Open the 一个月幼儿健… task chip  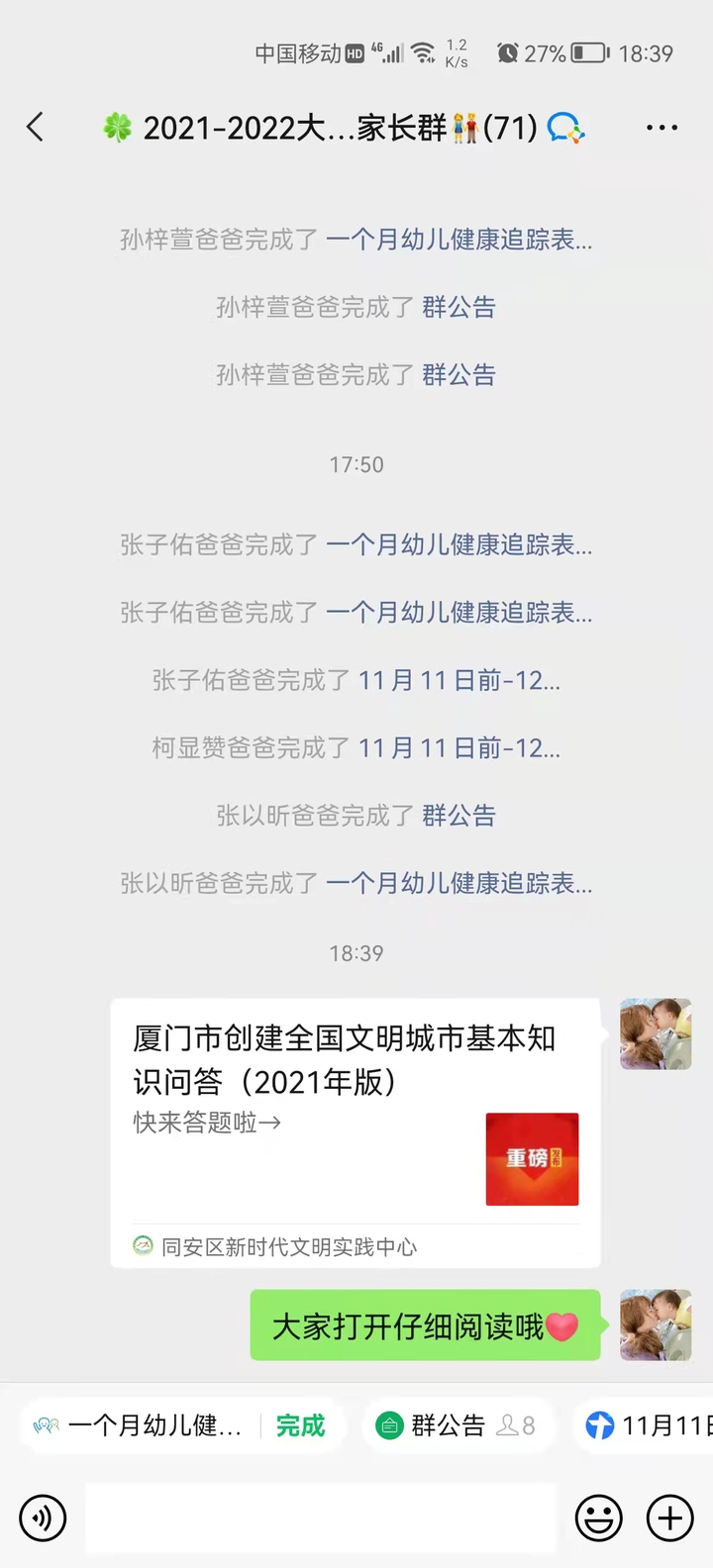(153, 1425)
